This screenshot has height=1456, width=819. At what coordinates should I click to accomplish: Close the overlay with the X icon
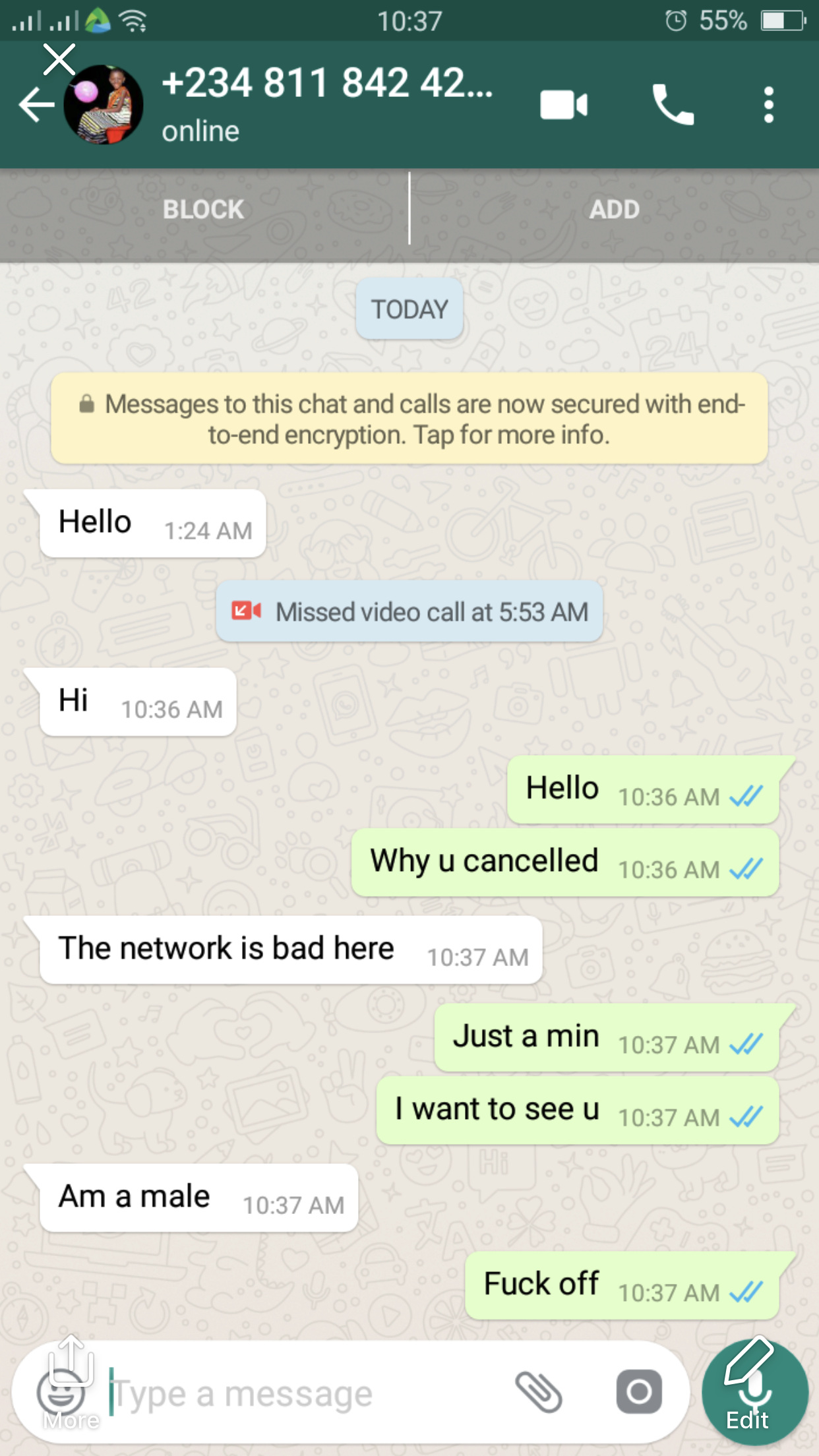click(59, 60)
